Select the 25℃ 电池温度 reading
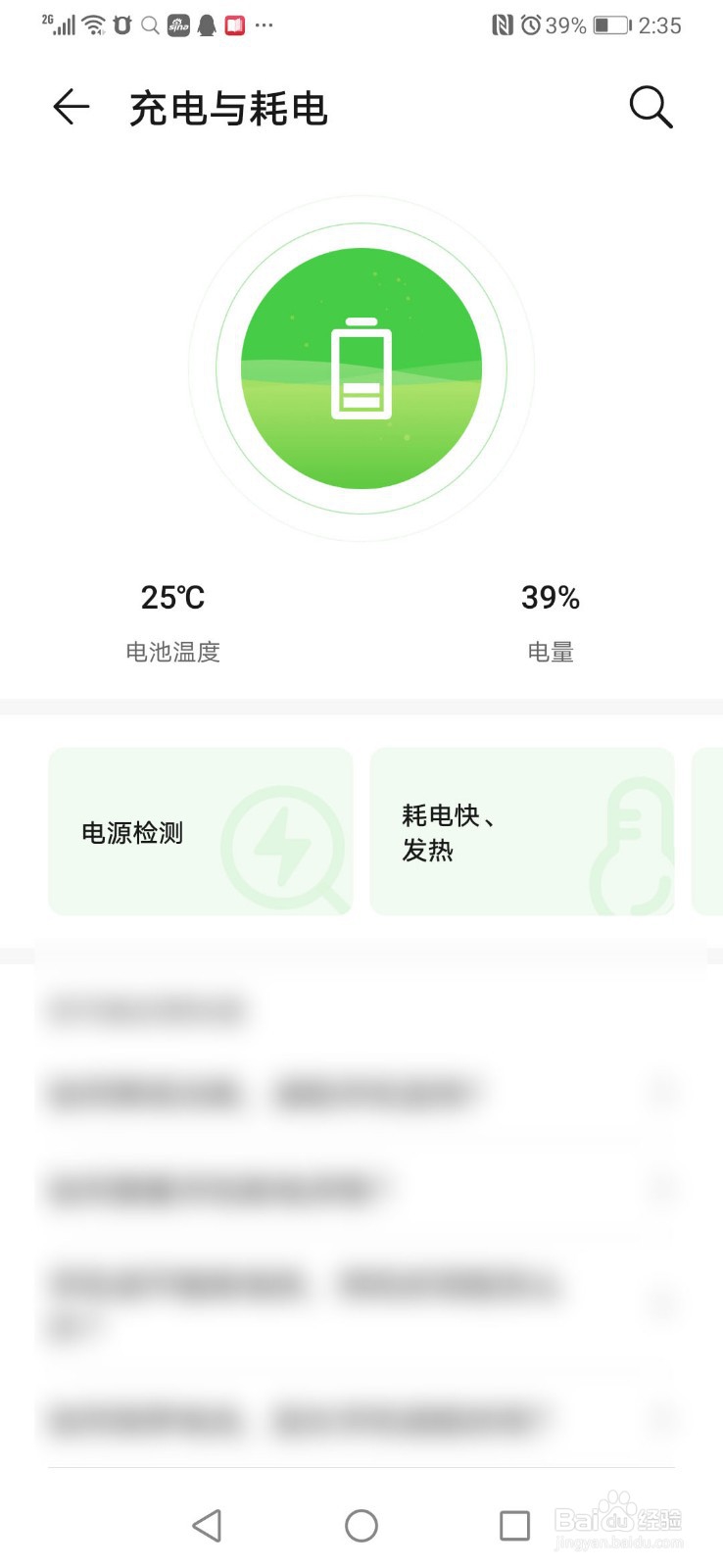 pyautogui.click(x=172, y=612)
